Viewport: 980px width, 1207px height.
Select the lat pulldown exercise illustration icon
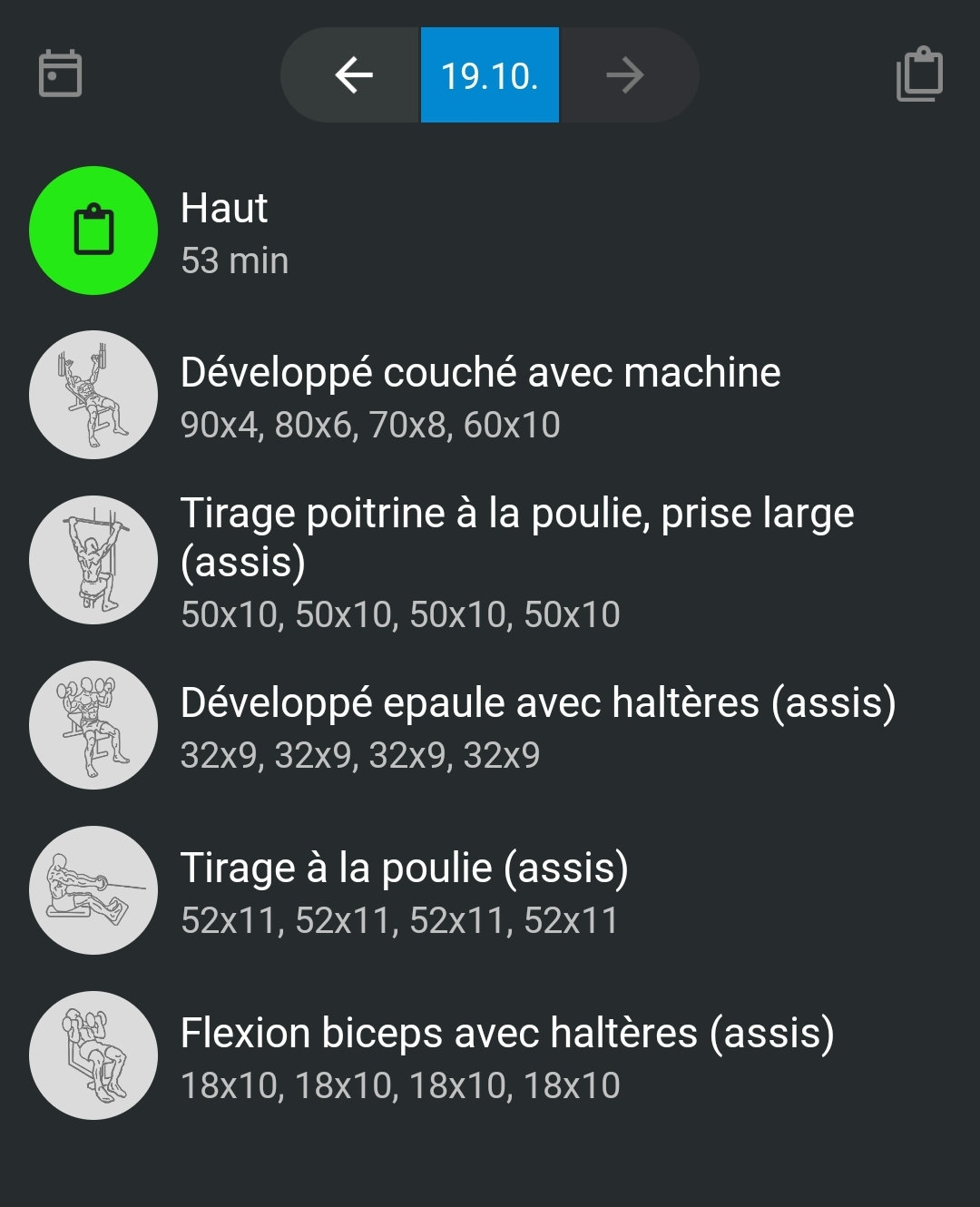[x=93, y=560]
